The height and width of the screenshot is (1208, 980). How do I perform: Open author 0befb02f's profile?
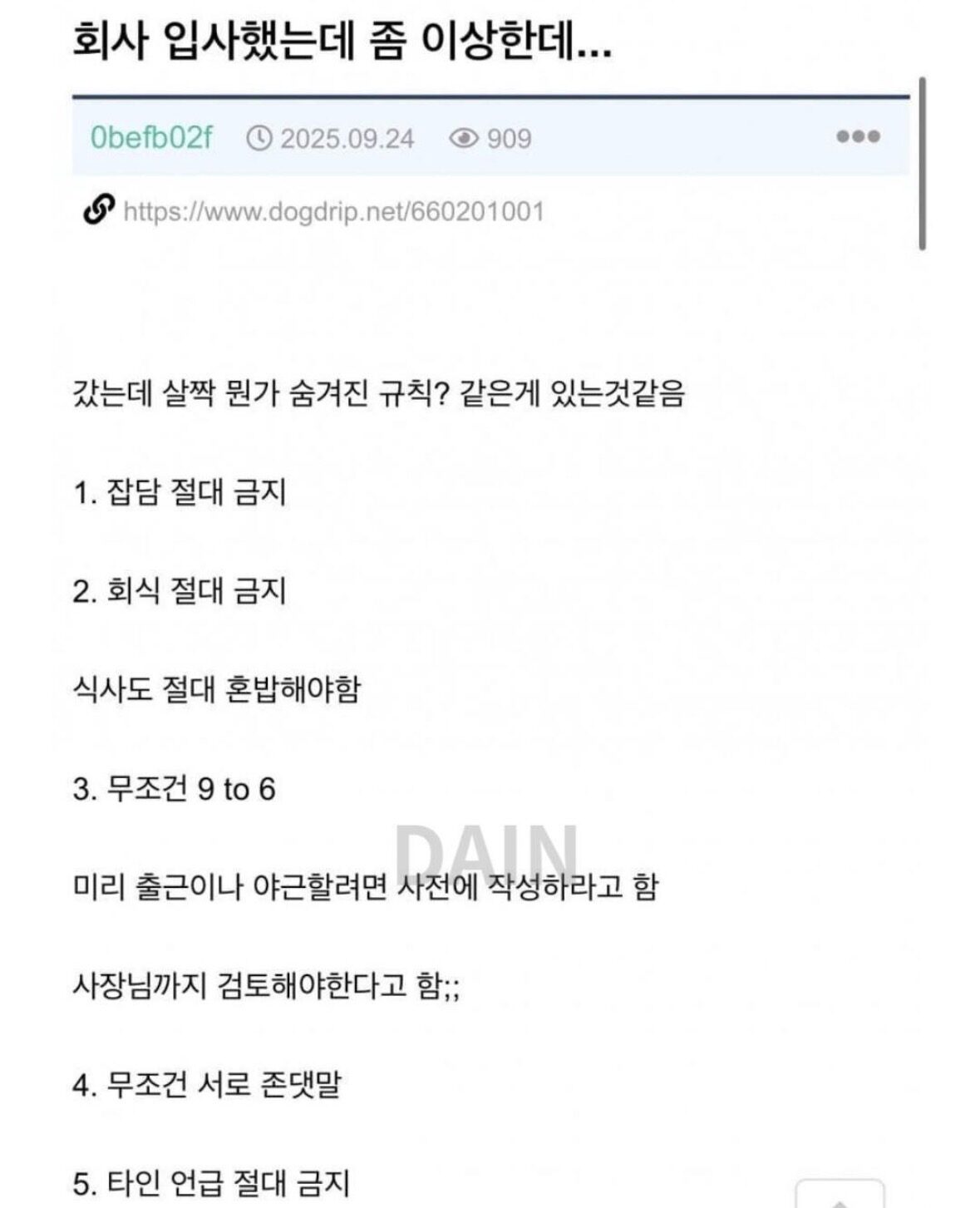(x=151, y=137)
